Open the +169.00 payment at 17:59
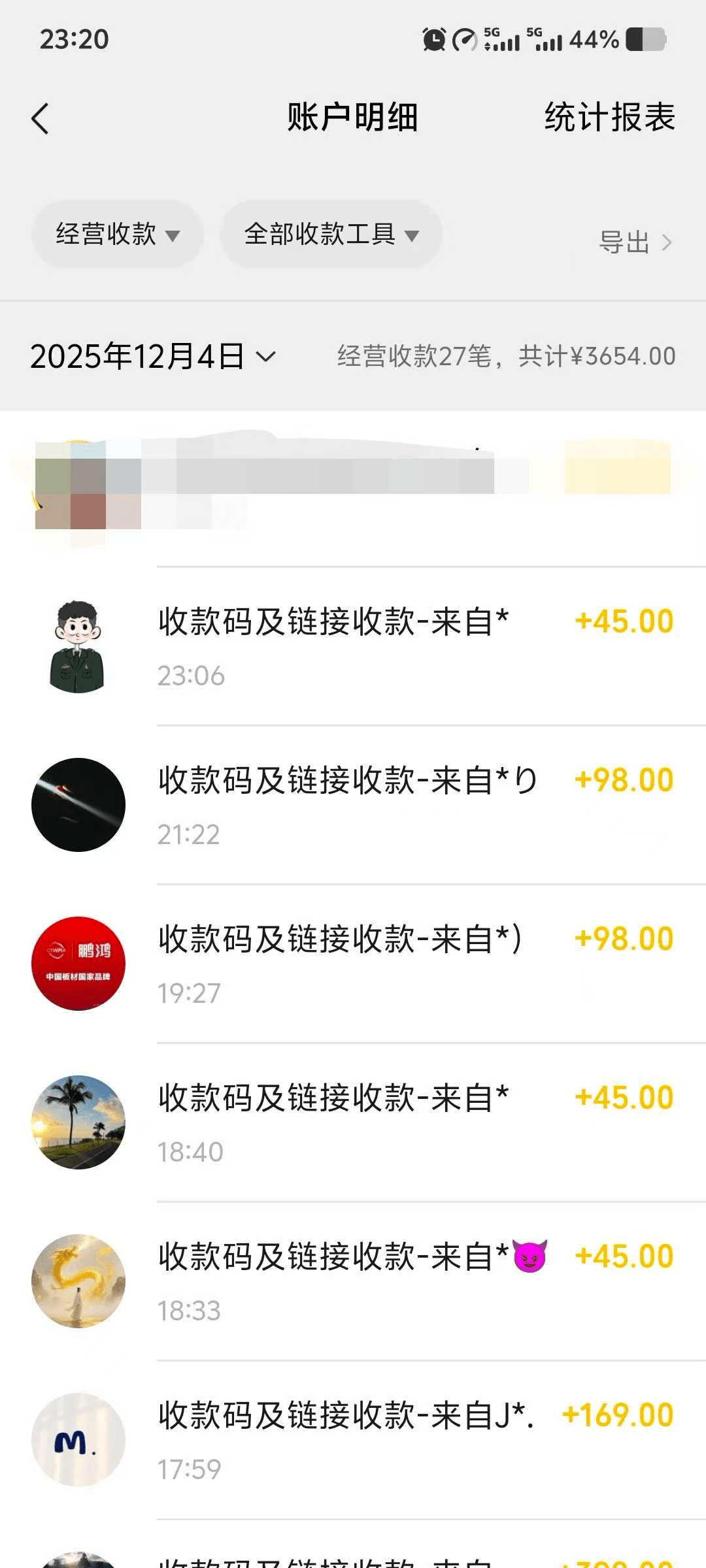 (x=392, y=1441)
